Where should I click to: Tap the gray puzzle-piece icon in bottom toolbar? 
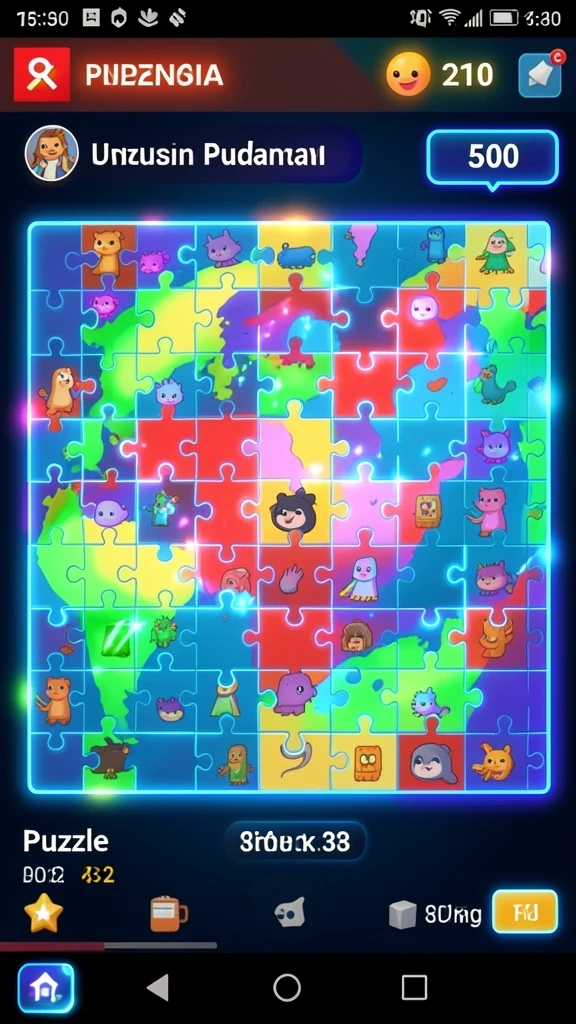[290, 912]
